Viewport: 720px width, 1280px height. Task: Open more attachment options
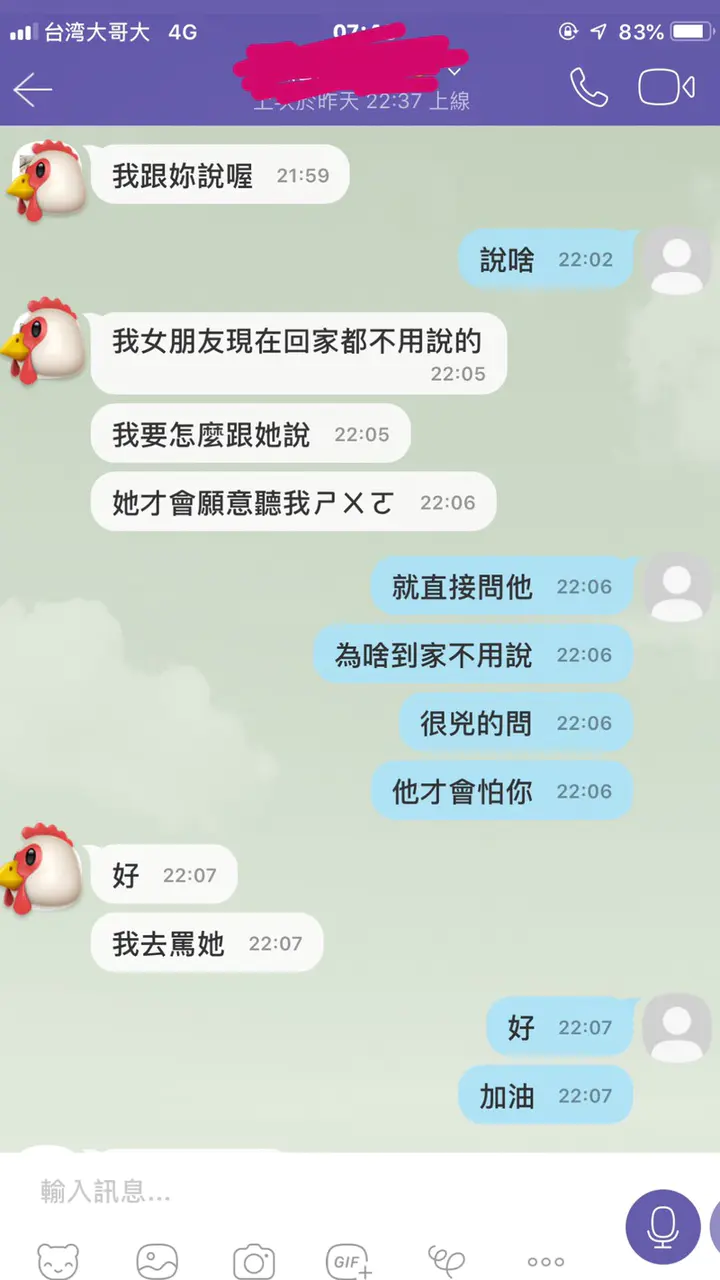click(545, 1261)
